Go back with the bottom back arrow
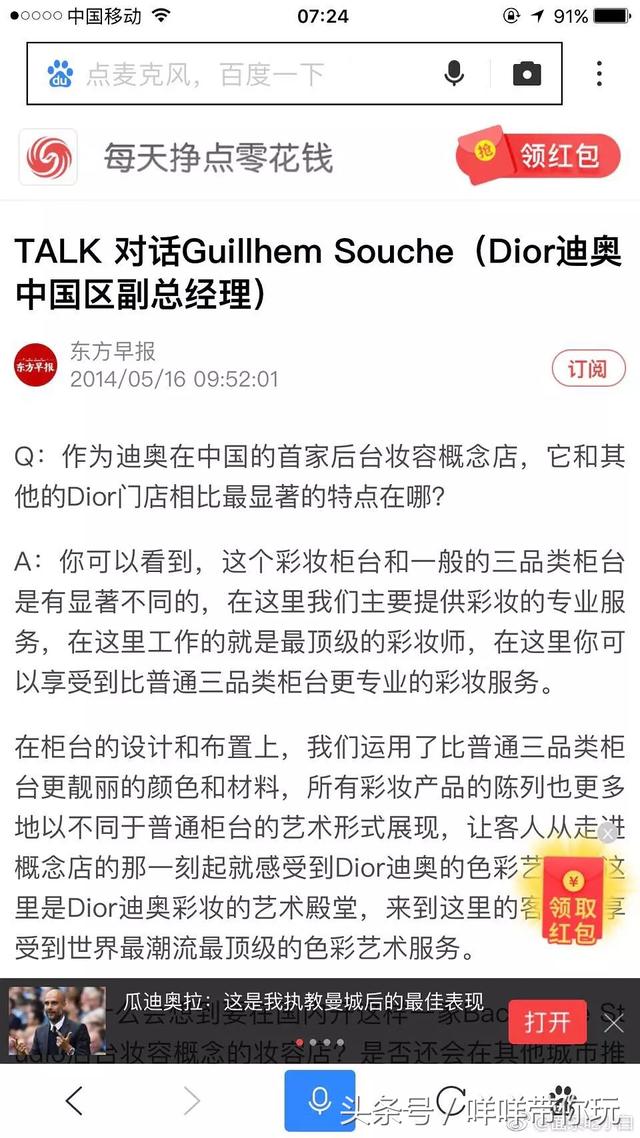 point(73,1101)
